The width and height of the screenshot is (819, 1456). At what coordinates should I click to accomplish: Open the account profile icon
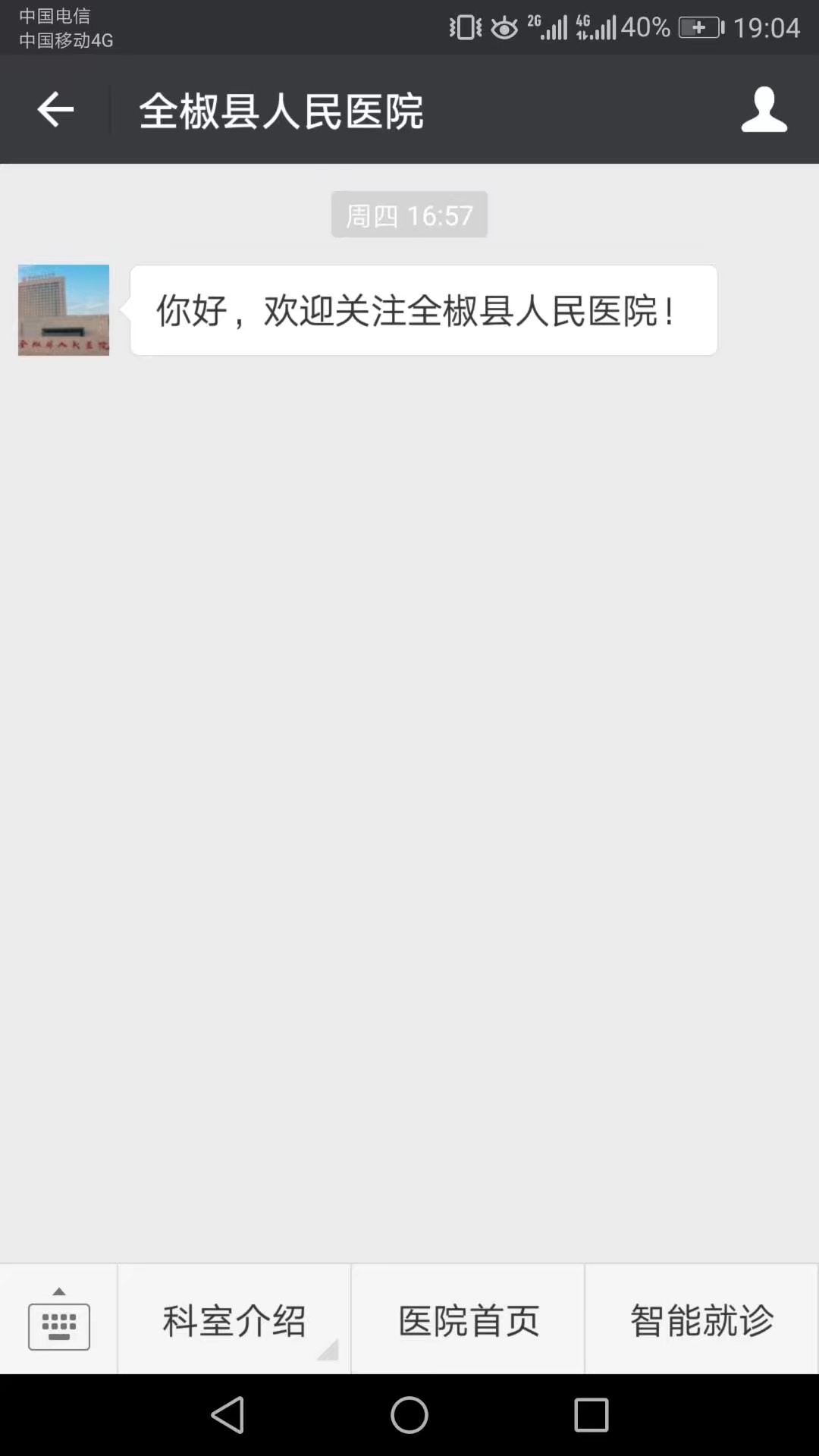(x=764, y=110)
